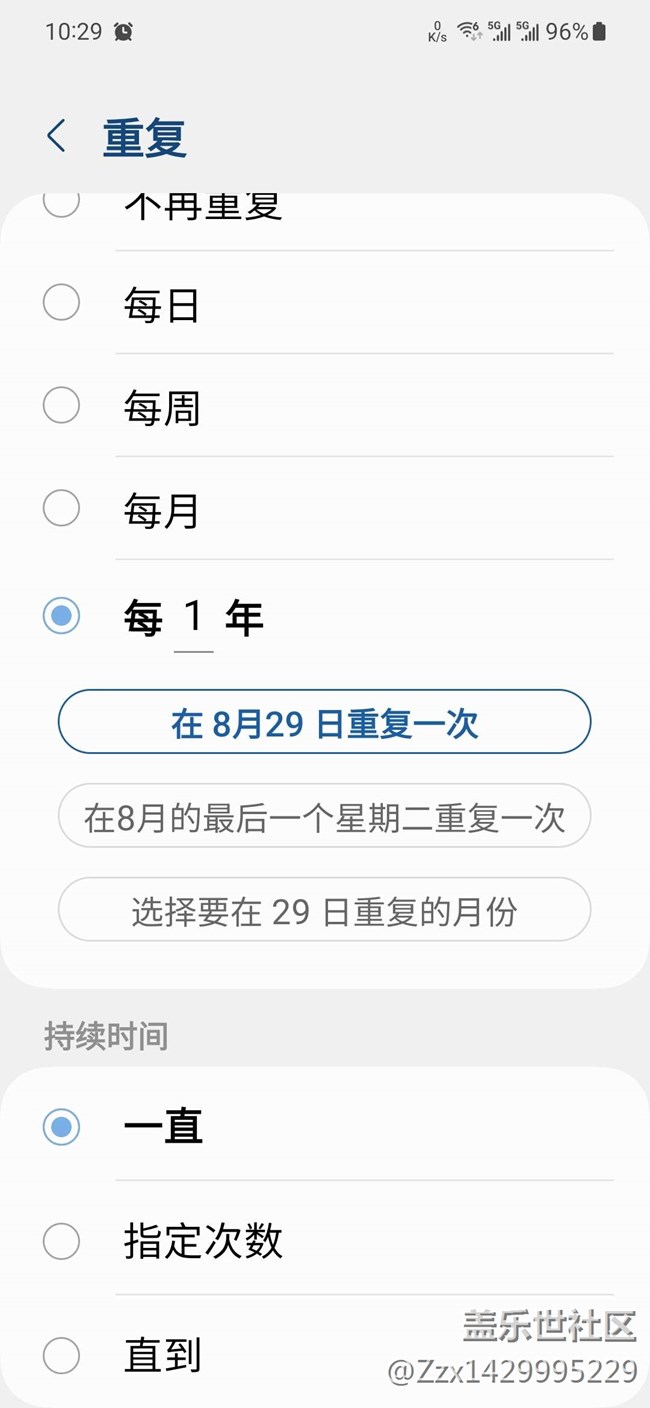Select 指定次数 duration option
Screen dimensions: 650x1408
[x=325, y=1241]
